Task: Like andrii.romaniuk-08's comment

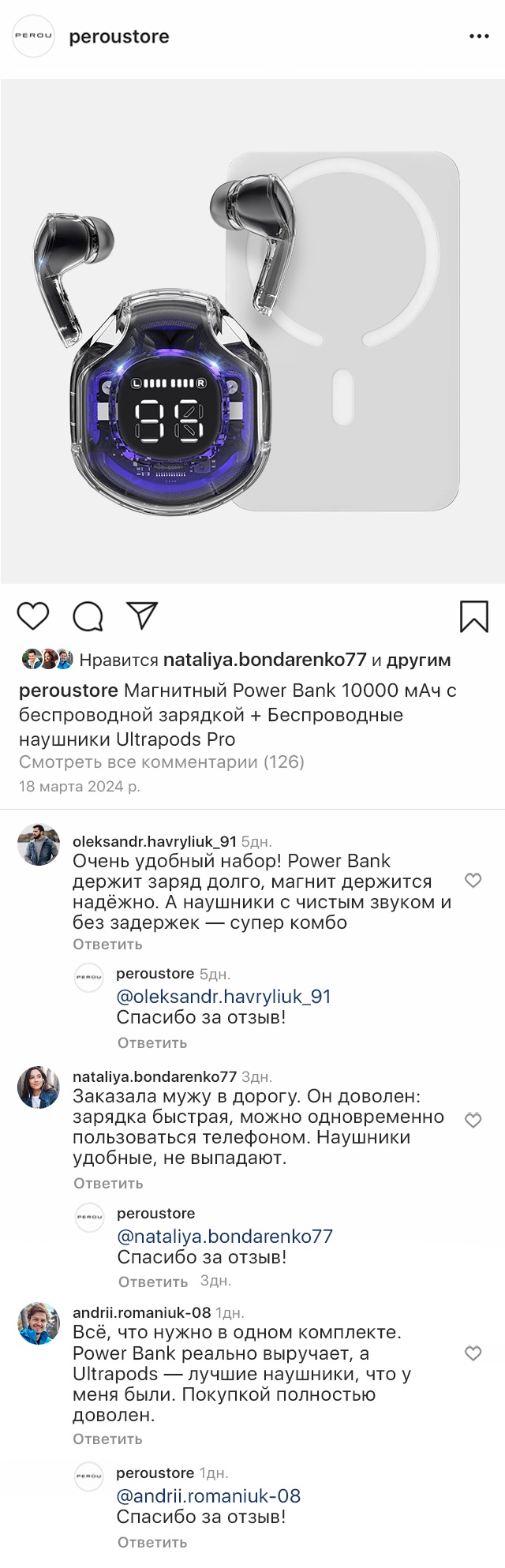Action: [x=473, y=1353]
